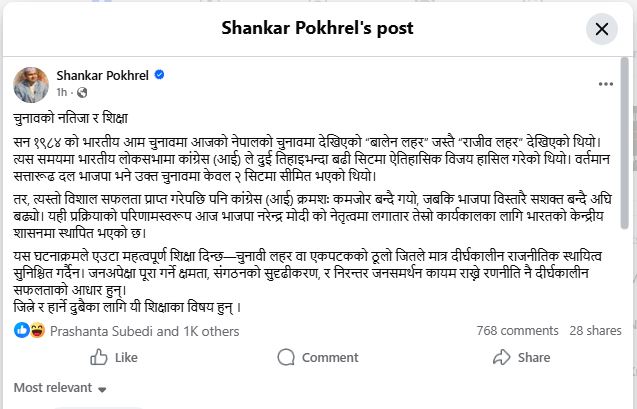Screen dimensions: 637x409
Task: Share this post
Action: coord(521,357)
